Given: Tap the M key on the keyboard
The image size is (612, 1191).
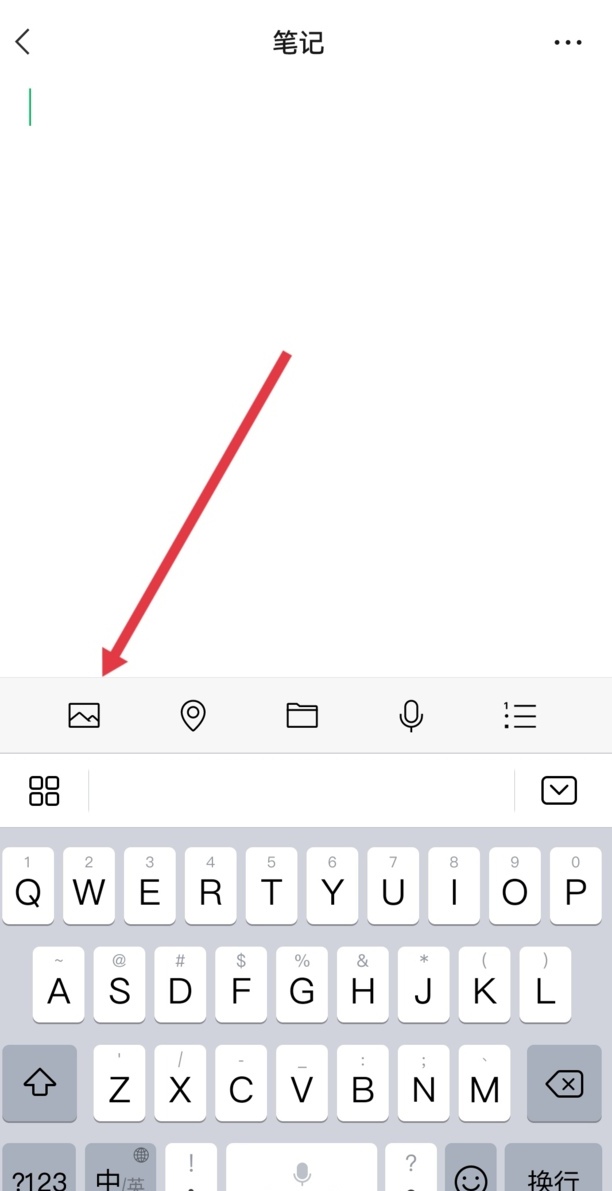Looking at the screenshot, I should (x=485, y=1084).
